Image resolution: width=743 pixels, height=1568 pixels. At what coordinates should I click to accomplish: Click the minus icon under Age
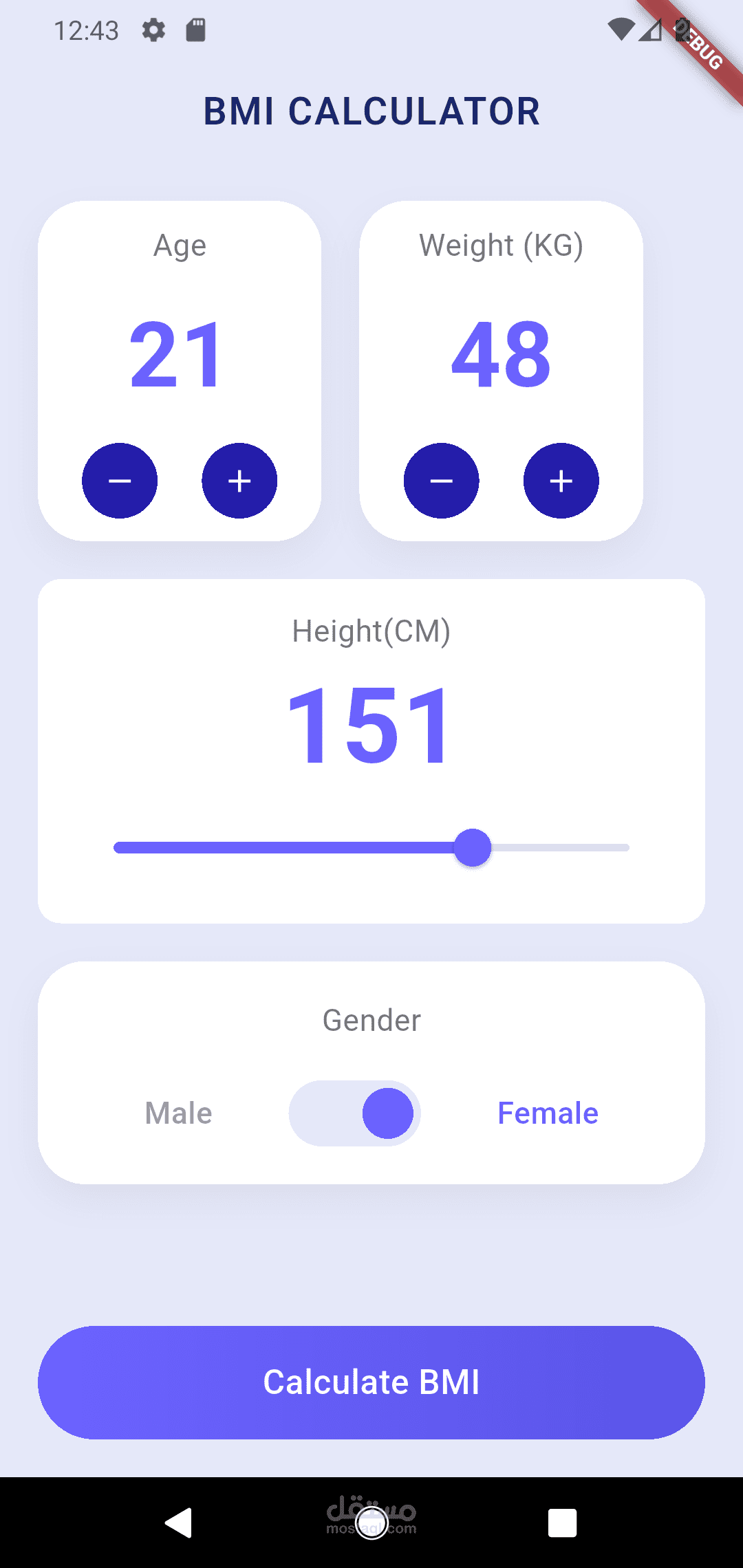pyautogui.click(x=119, y=480)
